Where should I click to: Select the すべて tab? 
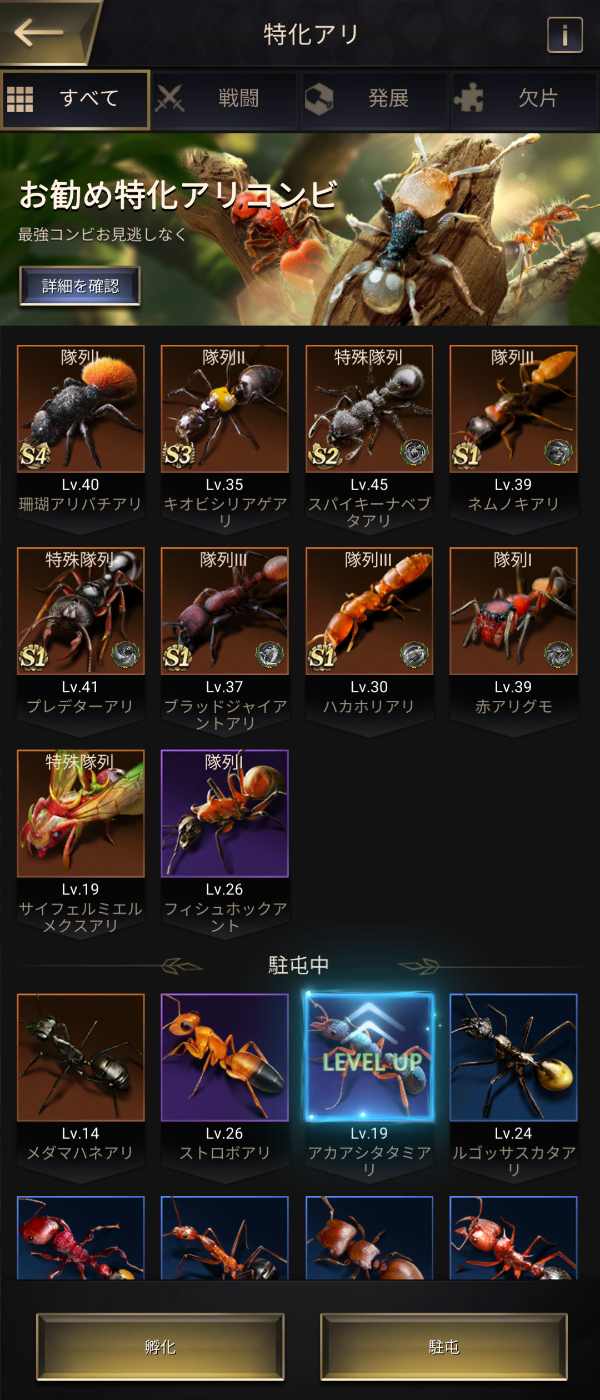click(x=76, y=99)
